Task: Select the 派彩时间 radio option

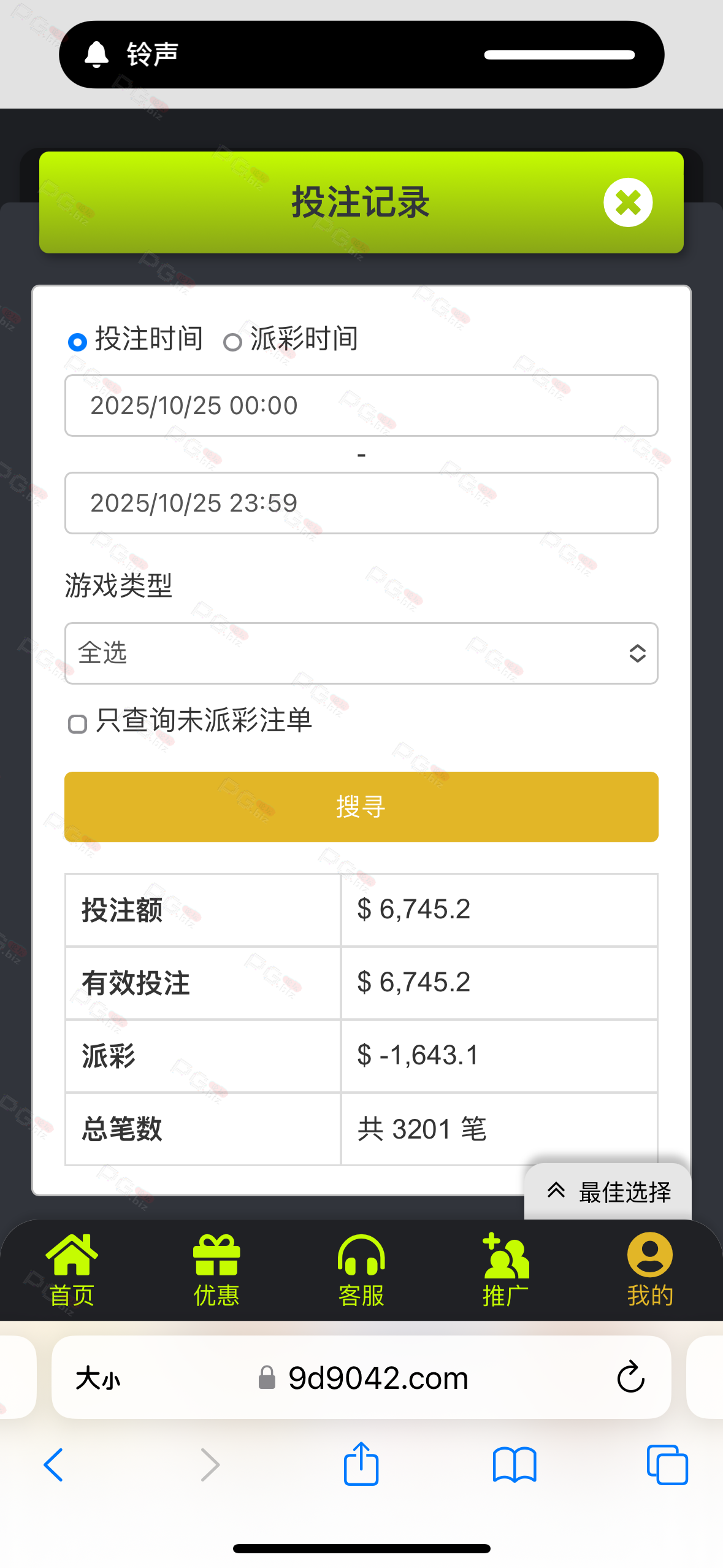Action: (232, 342)
